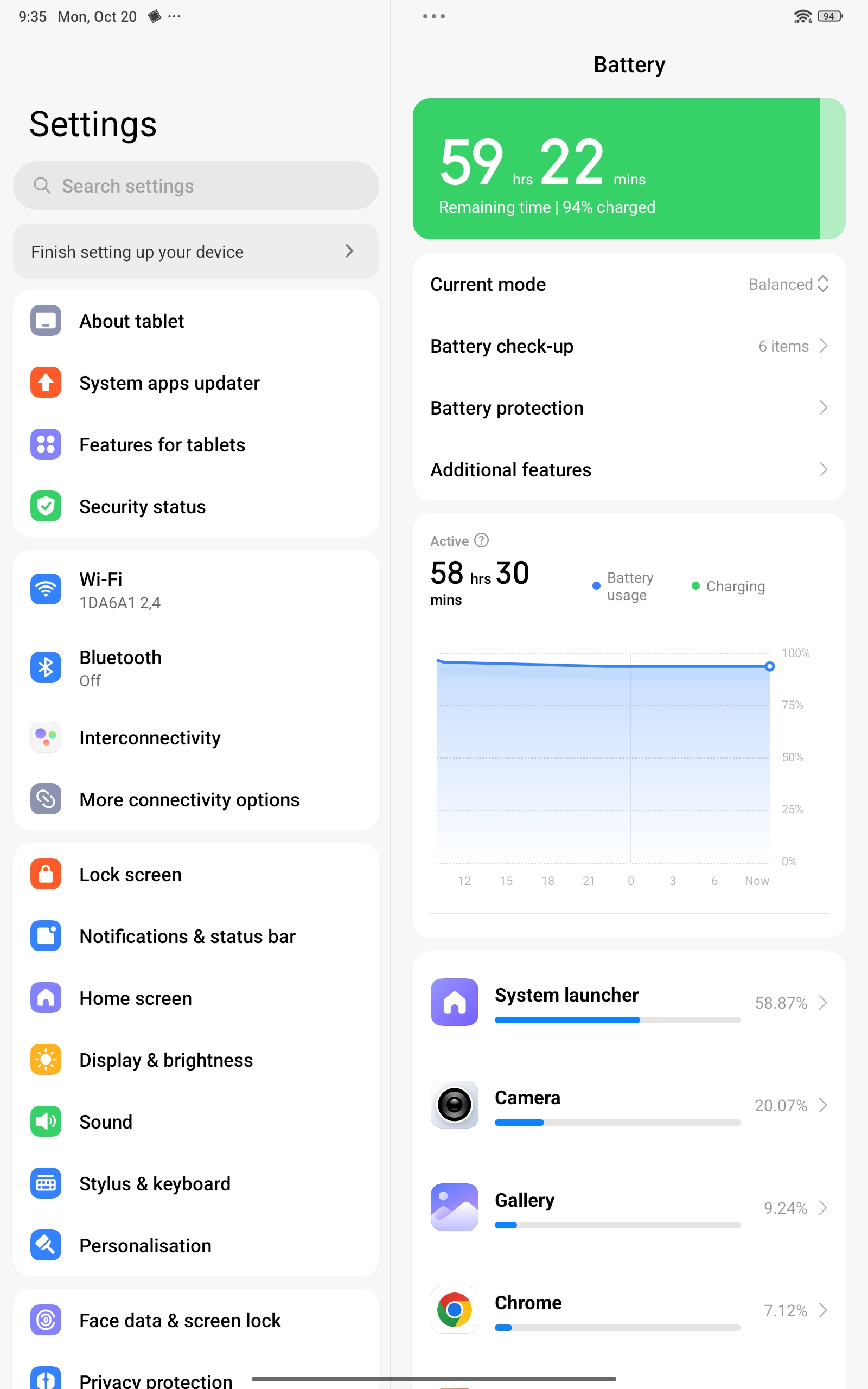Open System apps updater
This screenshot has height=1389, width=868.
tap(195, 383)
